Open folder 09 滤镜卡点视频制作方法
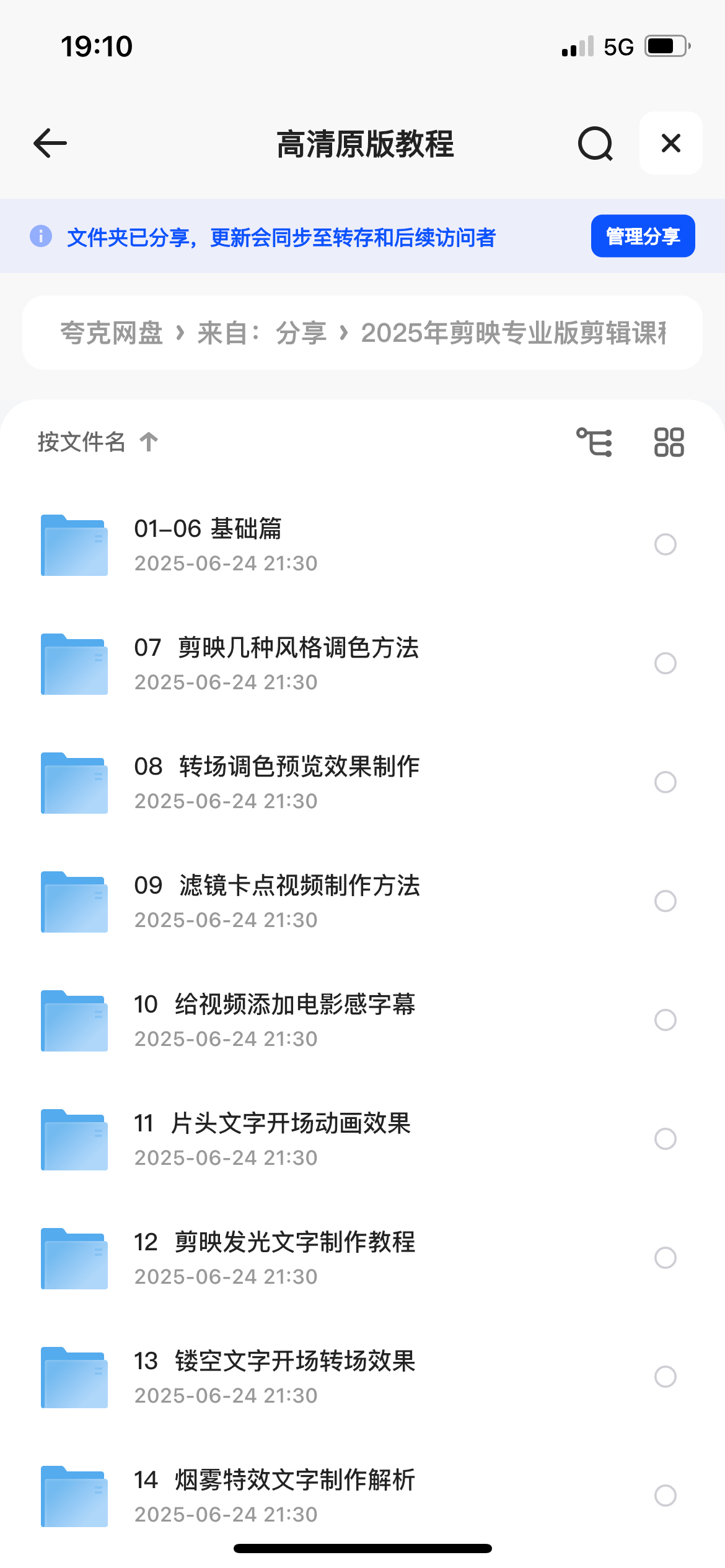 (277, 886)
